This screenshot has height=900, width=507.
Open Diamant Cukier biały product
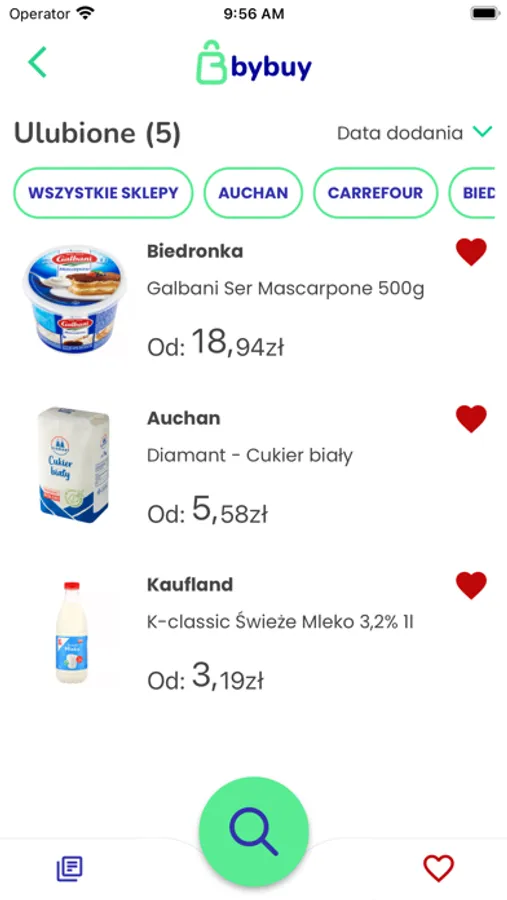[x=253, y=465]
